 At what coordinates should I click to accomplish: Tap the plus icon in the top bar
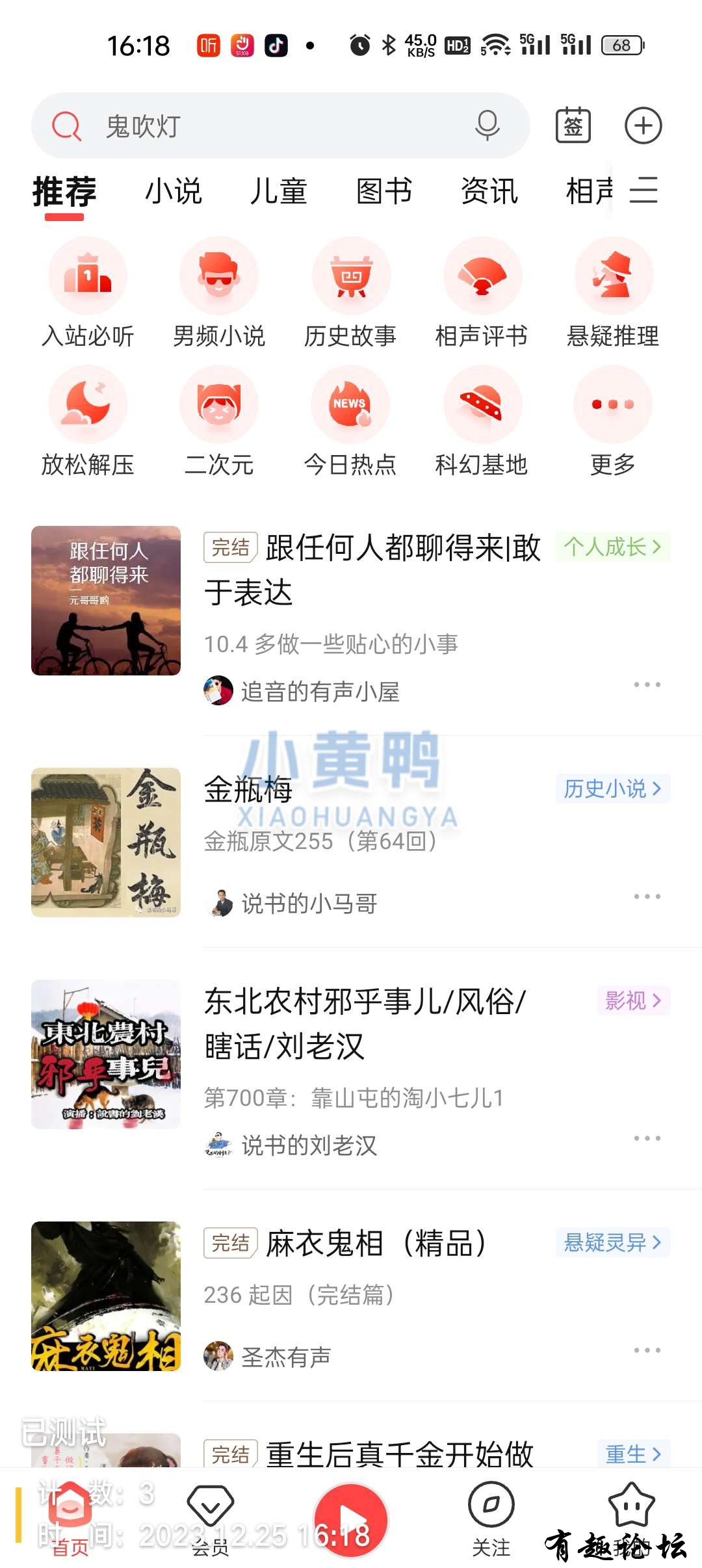[x=643, y=125]
